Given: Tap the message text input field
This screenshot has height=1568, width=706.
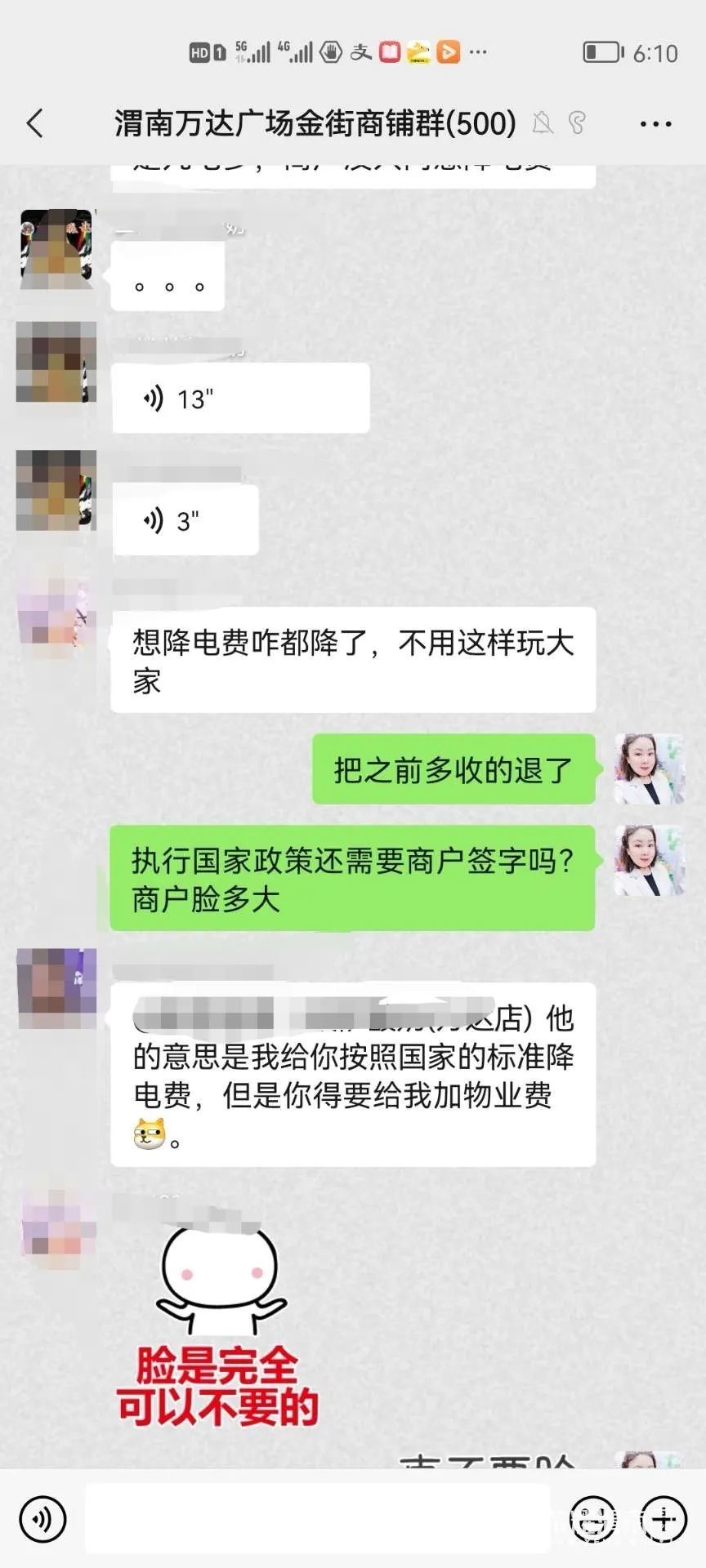Looking at the screenshot, I should point(317,1518).
